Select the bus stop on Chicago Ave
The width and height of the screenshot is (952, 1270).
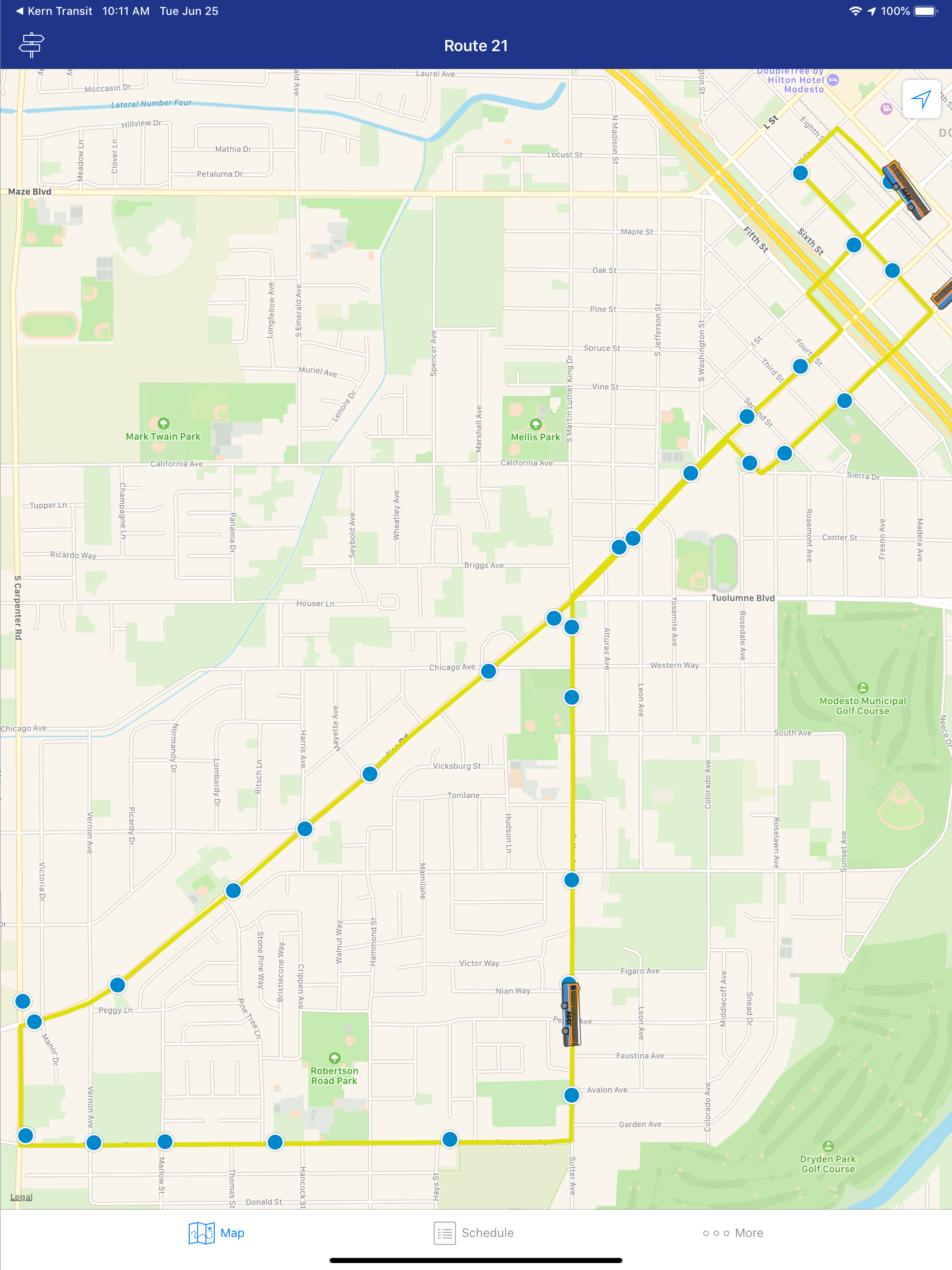tap(488, 671)
